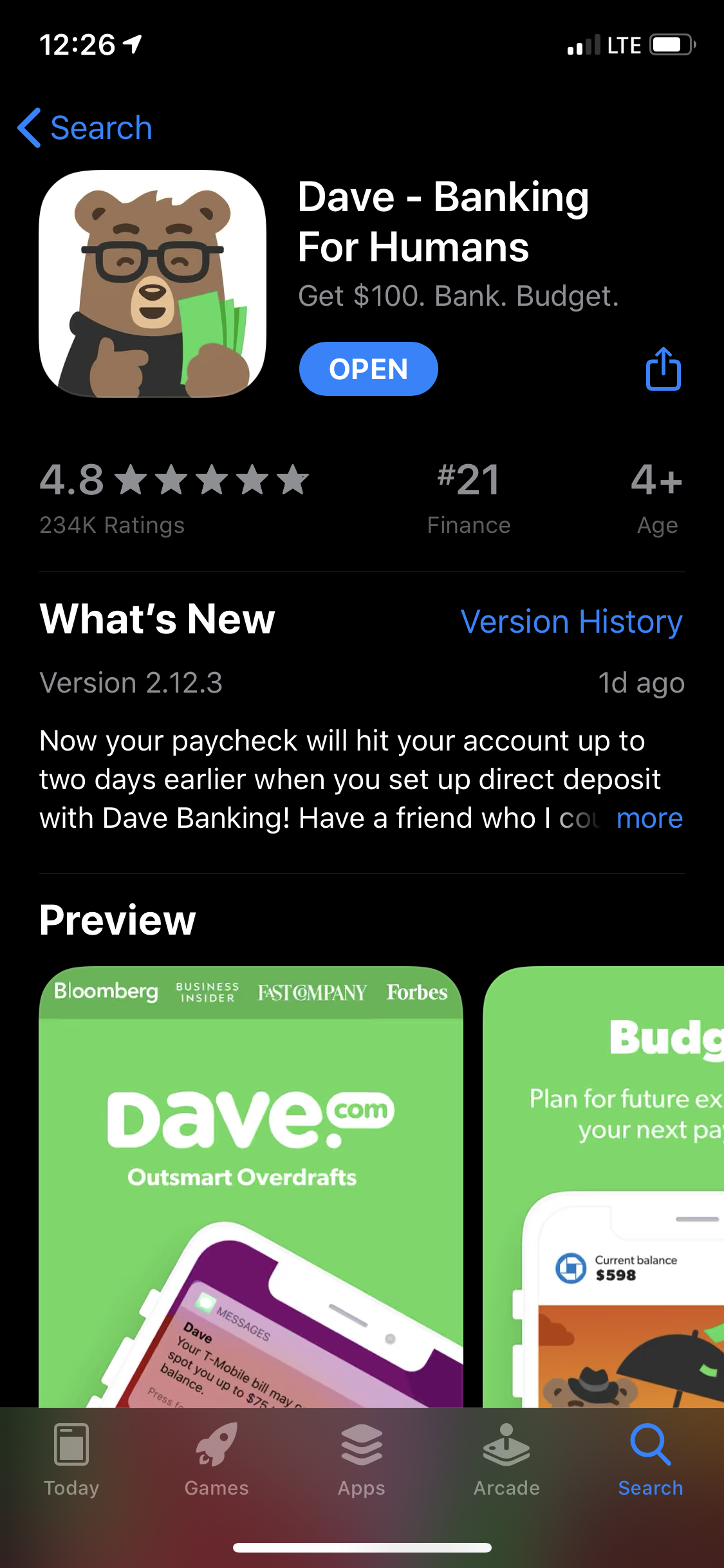Switch to the Arcade tab
724x1568 pixels.
506,1460
